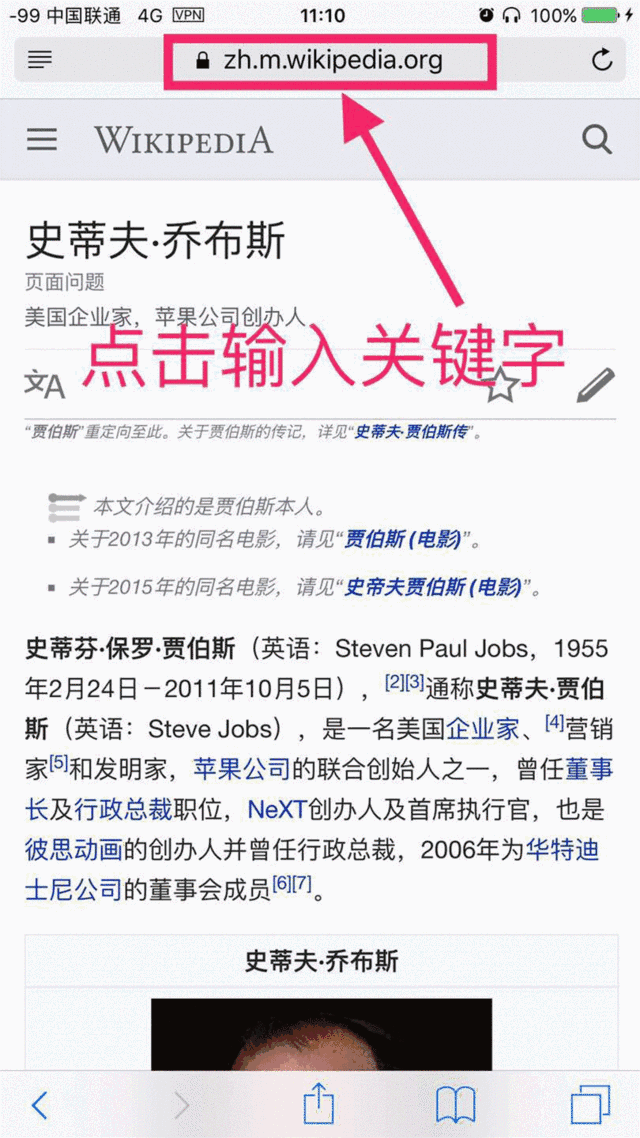Edit the article with pencil icon
Screen dimensions: 640x1138
point(596,385)
